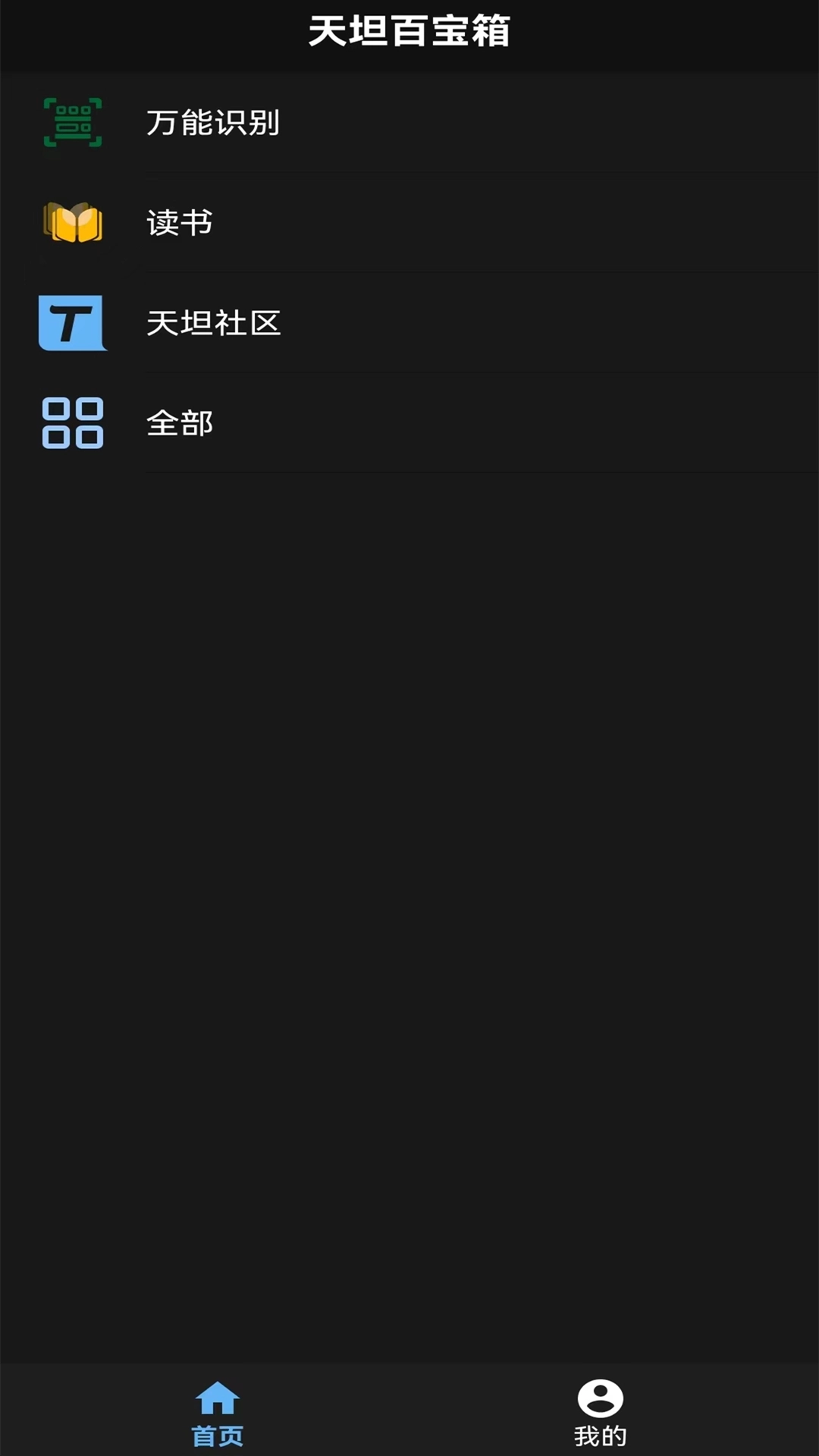Select the green recognition frame icon
The width and height of the screenshot is (819, 1456).
pos(72,121)
